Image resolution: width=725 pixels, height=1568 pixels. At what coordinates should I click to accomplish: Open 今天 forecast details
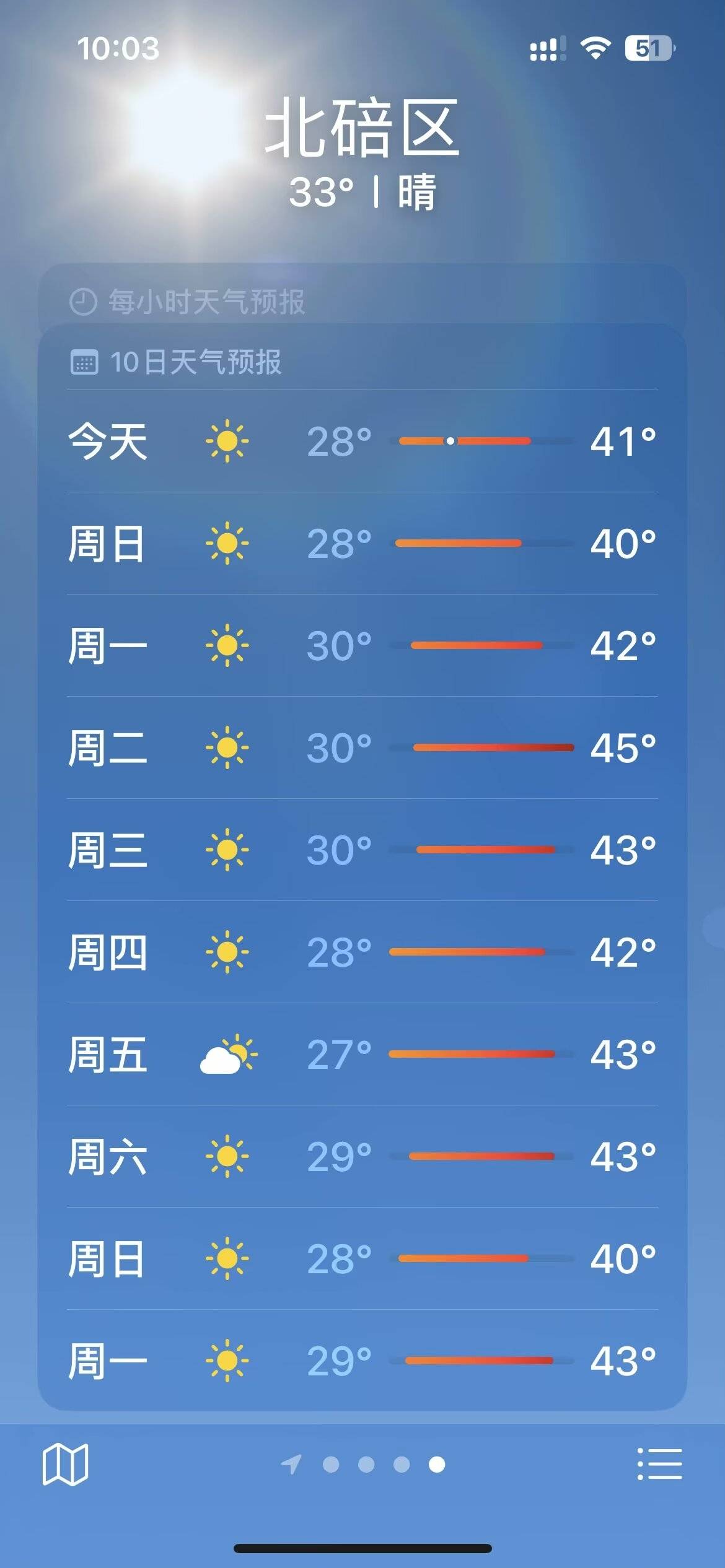(362, 442)
